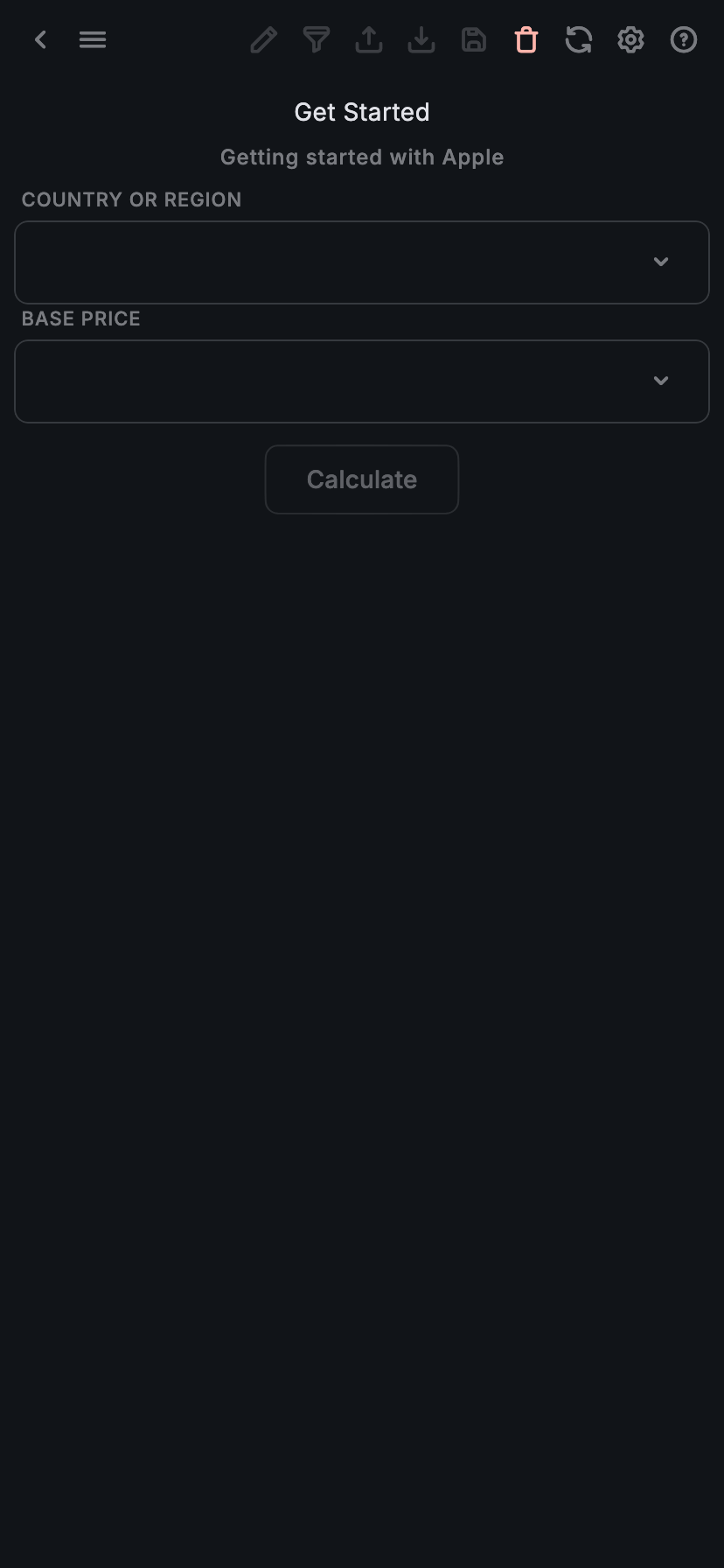The width and height of the screenshot is (724, 1568).
Task: Select the Edit pencil icon
Action: 263,39
